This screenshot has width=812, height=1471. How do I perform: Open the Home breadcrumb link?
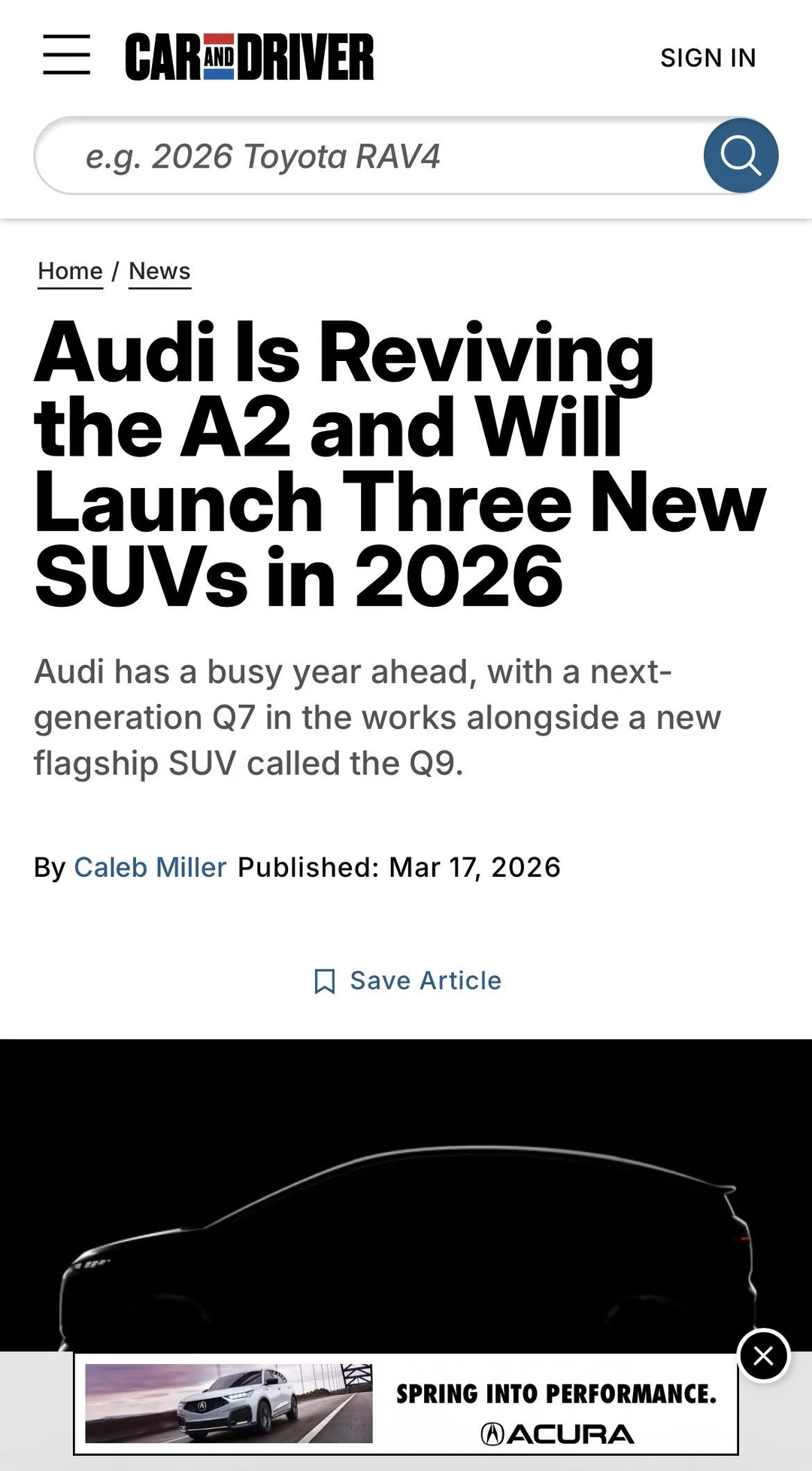70,271
